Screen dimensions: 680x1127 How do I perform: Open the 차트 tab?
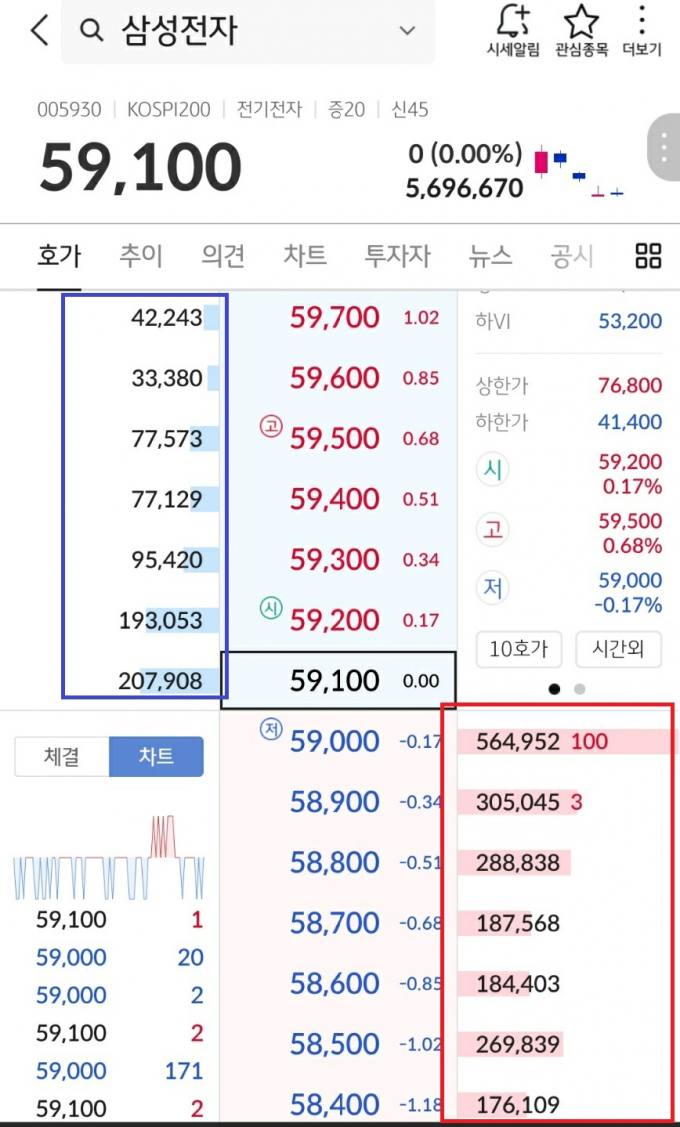pyautogui.click(x=305, y=256)
